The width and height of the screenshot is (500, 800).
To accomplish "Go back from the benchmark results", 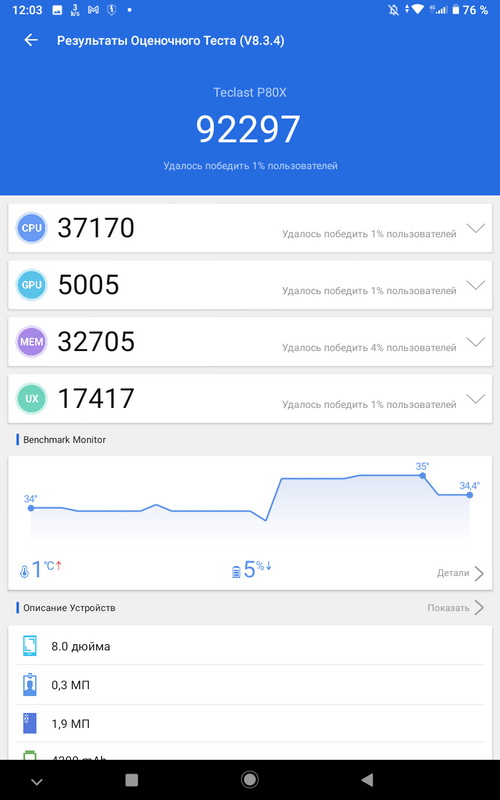I will click(x=31, y=40).
